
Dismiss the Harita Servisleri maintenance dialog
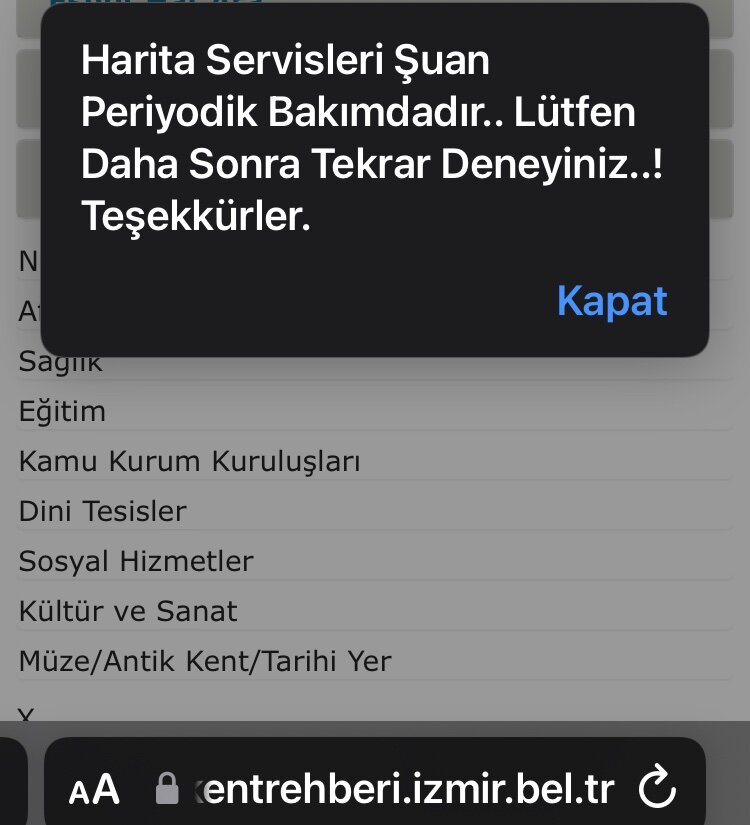613,301
